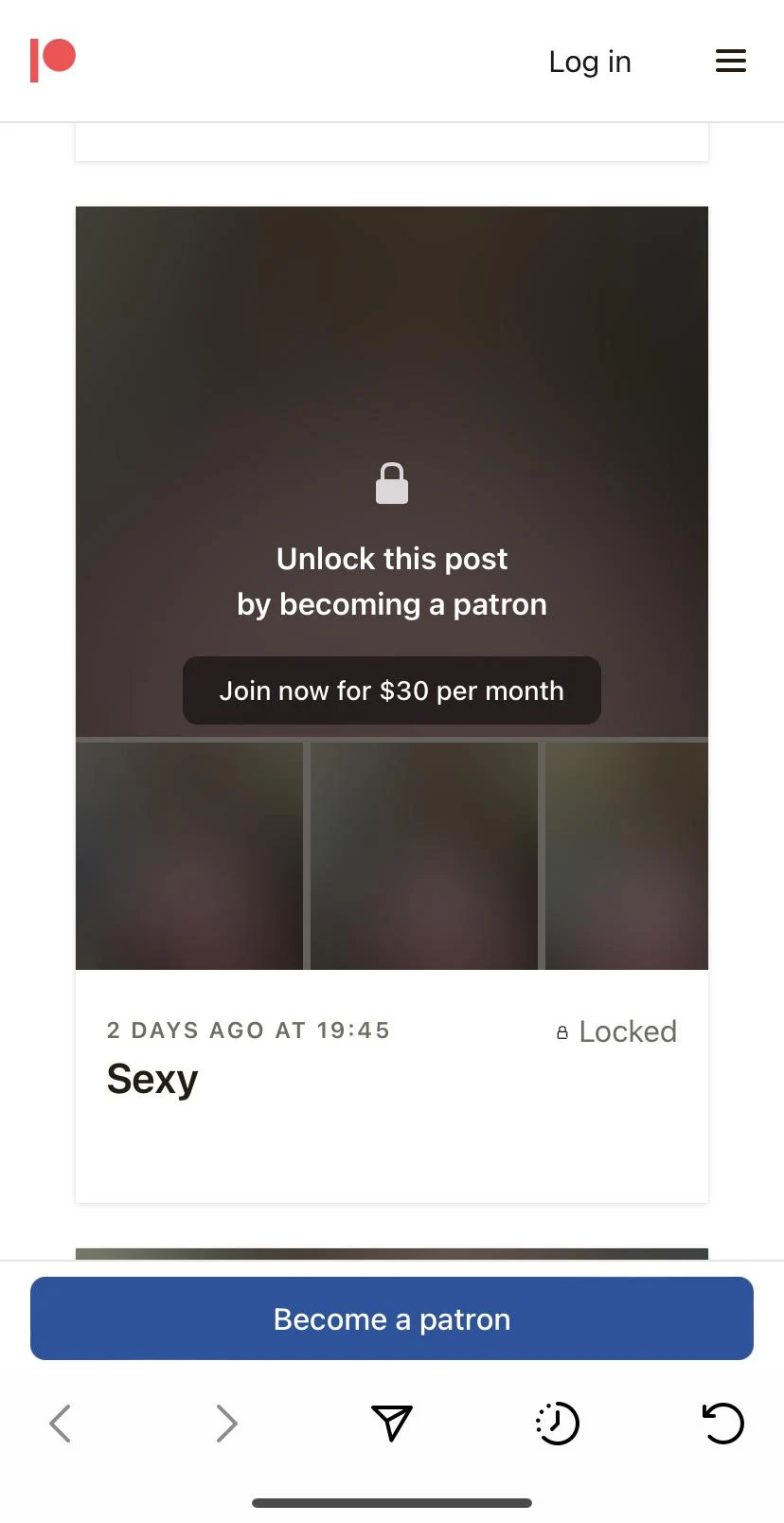The width and height of the screenshot is (784, 1523).
Task: Open the hamburger menu
Action: point(731,61)
